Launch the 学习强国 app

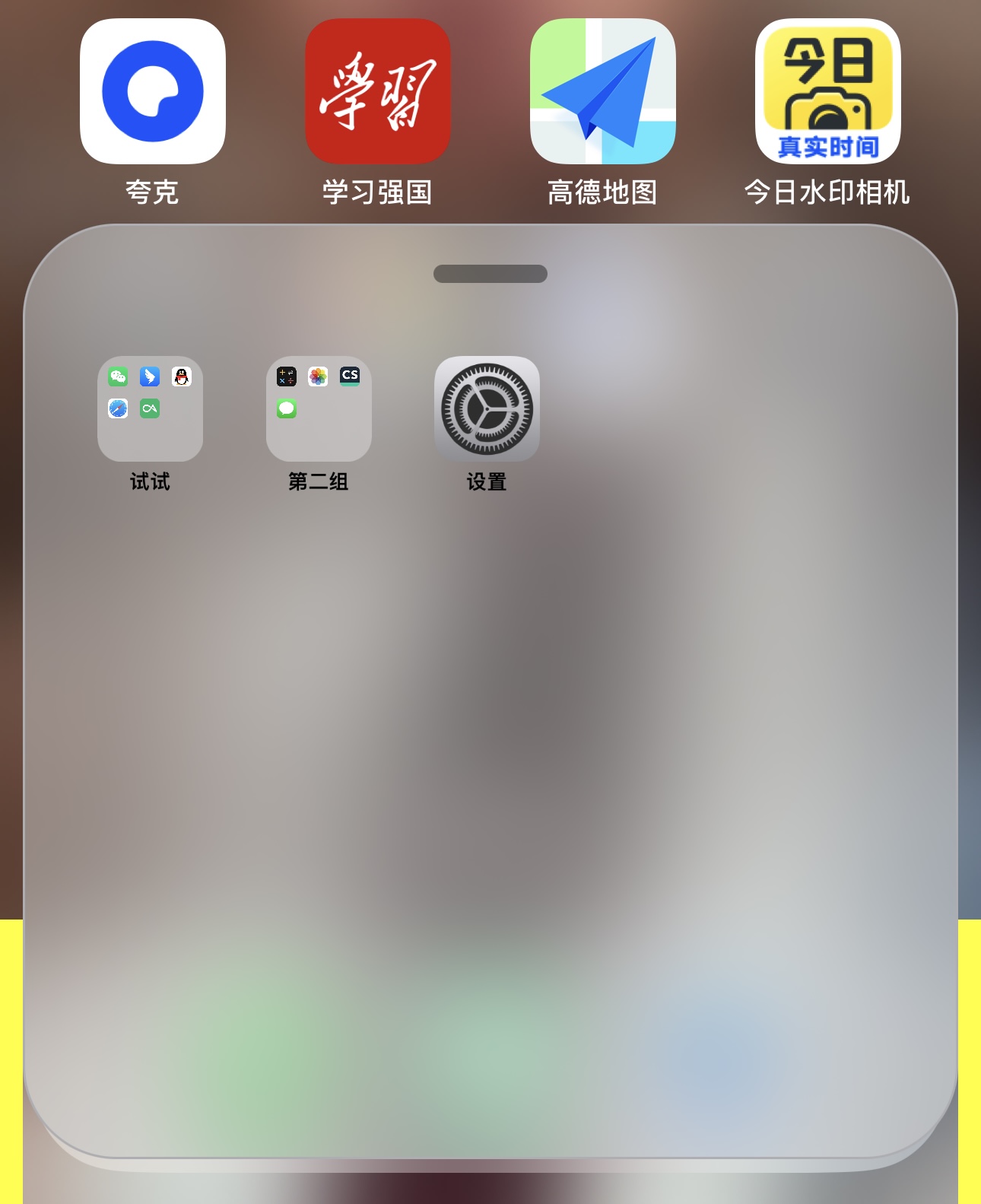378,92
